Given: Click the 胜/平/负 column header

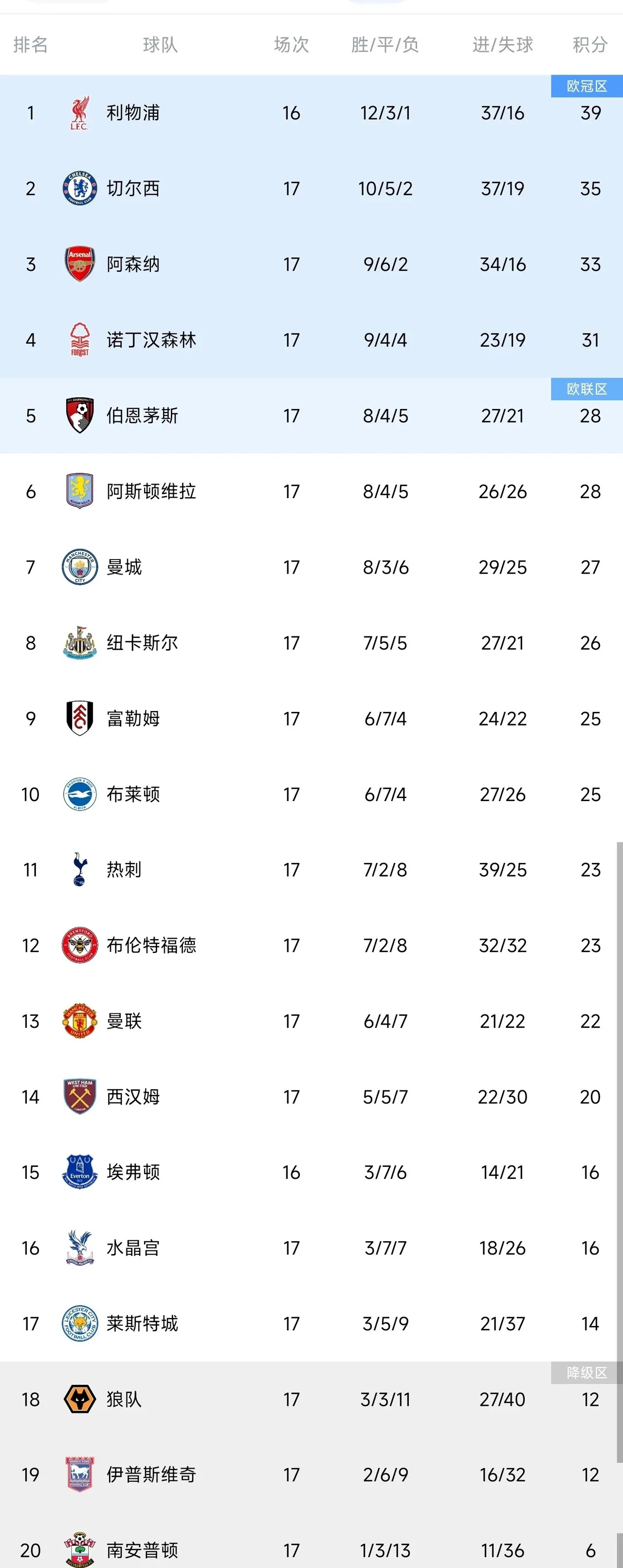Looking at the screenshot, I should tap(385, 44).
